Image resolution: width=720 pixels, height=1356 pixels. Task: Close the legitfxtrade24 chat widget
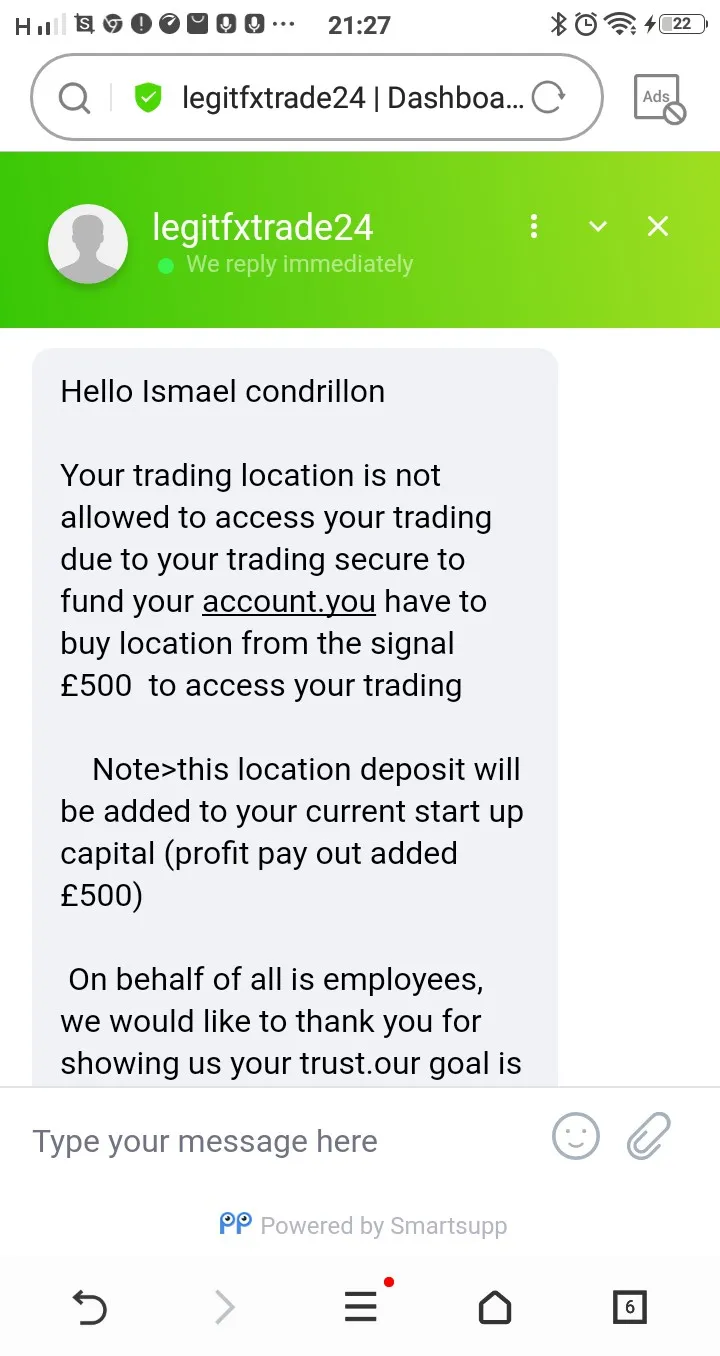click(x=658, y=226)
